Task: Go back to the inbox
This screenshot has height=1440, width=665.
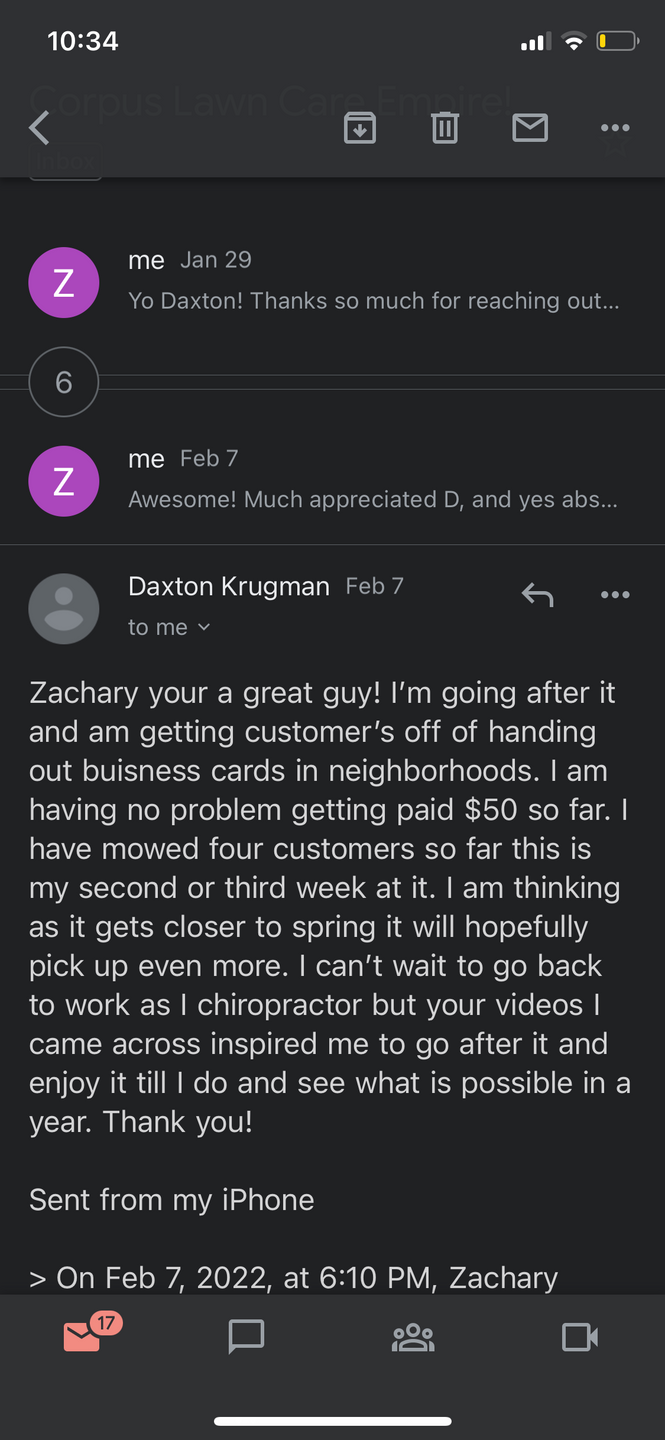Action: click(40, 128)
